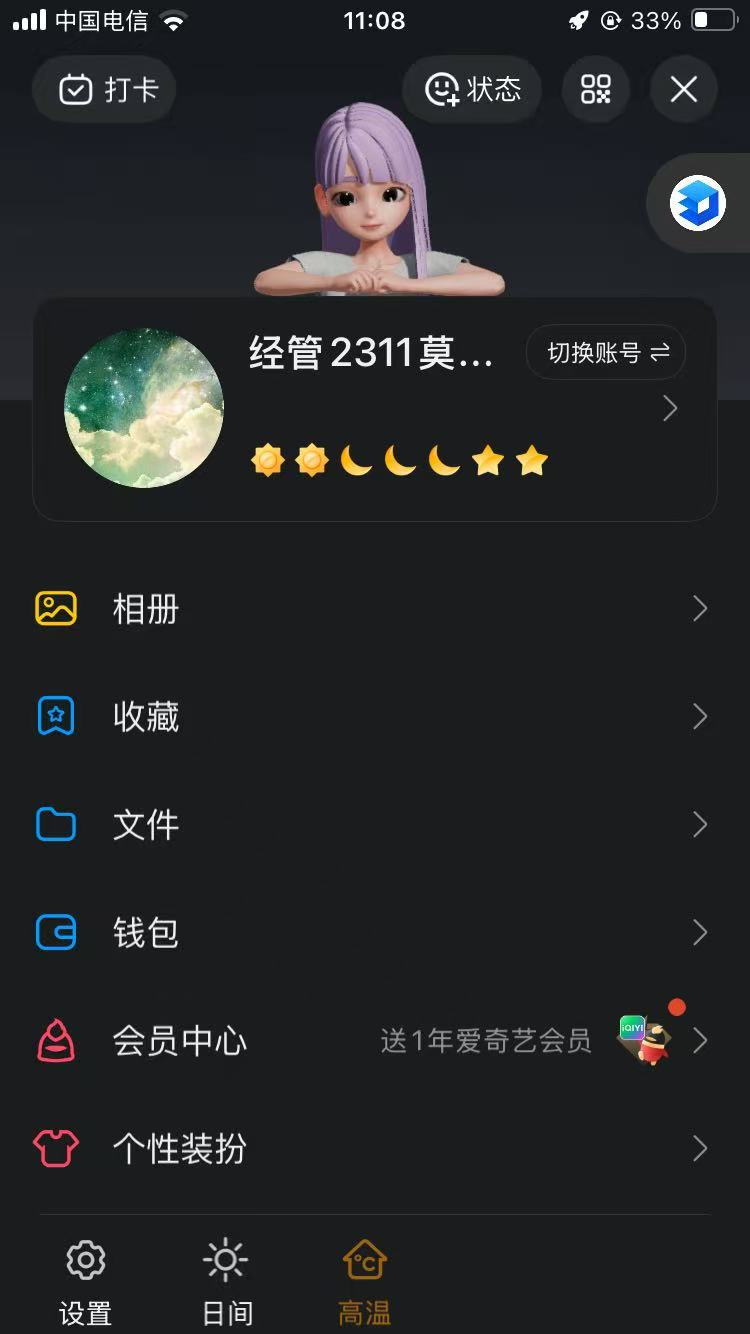
Task: Tap 切换账号 to switch account
Action: (x=606, y=352)
